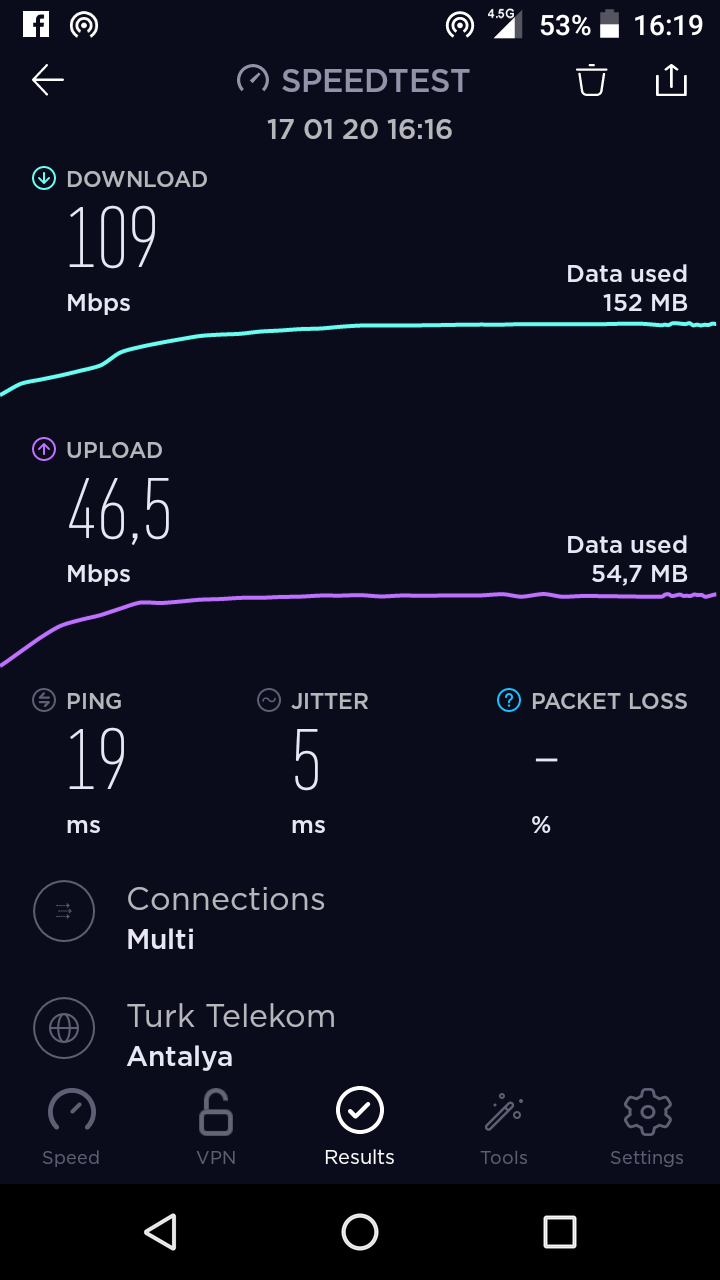Go back using the top-left arrow
The image size is (720, 1280).
(48, 80)
